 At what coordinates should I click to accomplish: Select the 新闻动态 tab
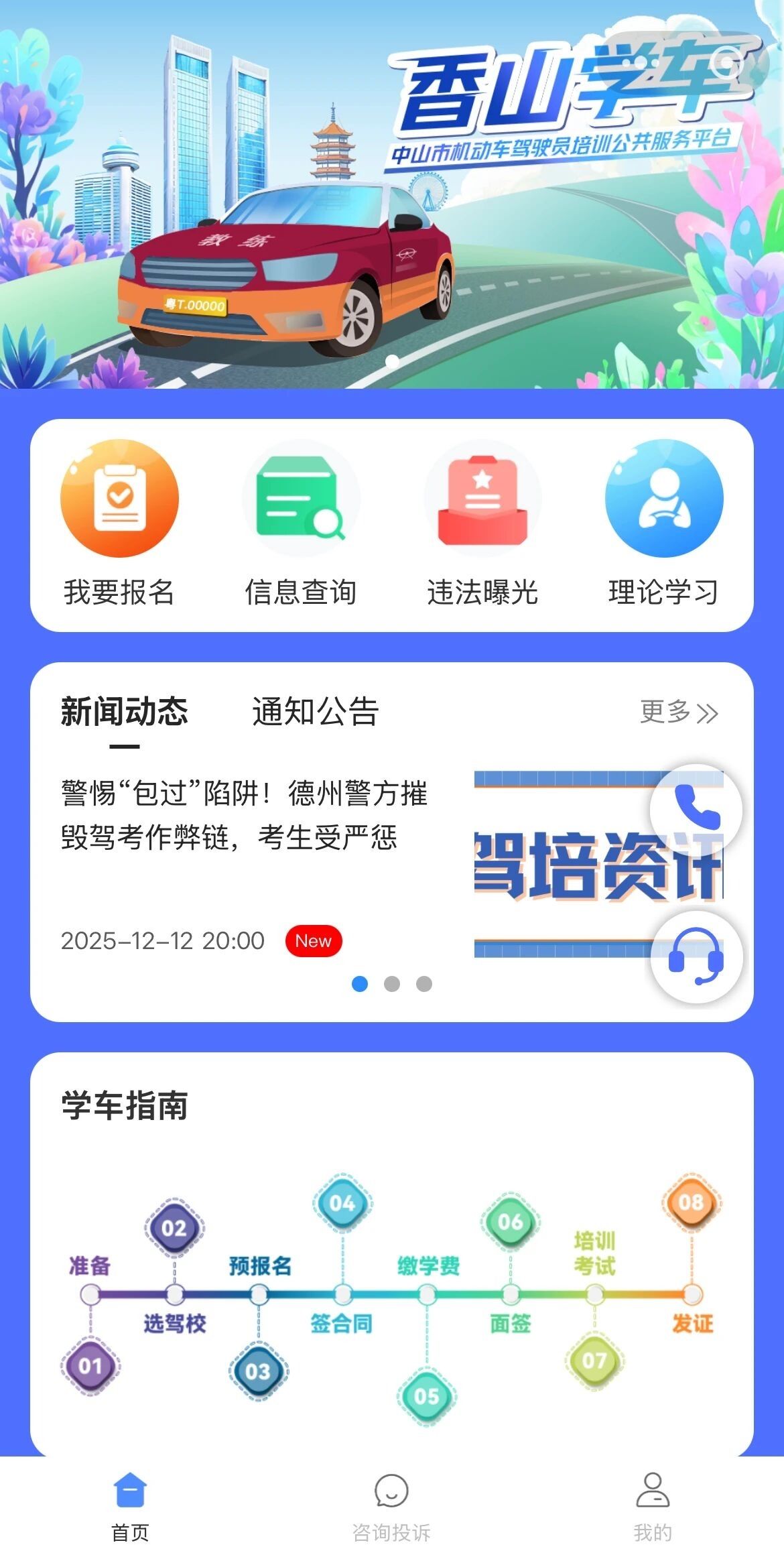(x=125, y=712)
